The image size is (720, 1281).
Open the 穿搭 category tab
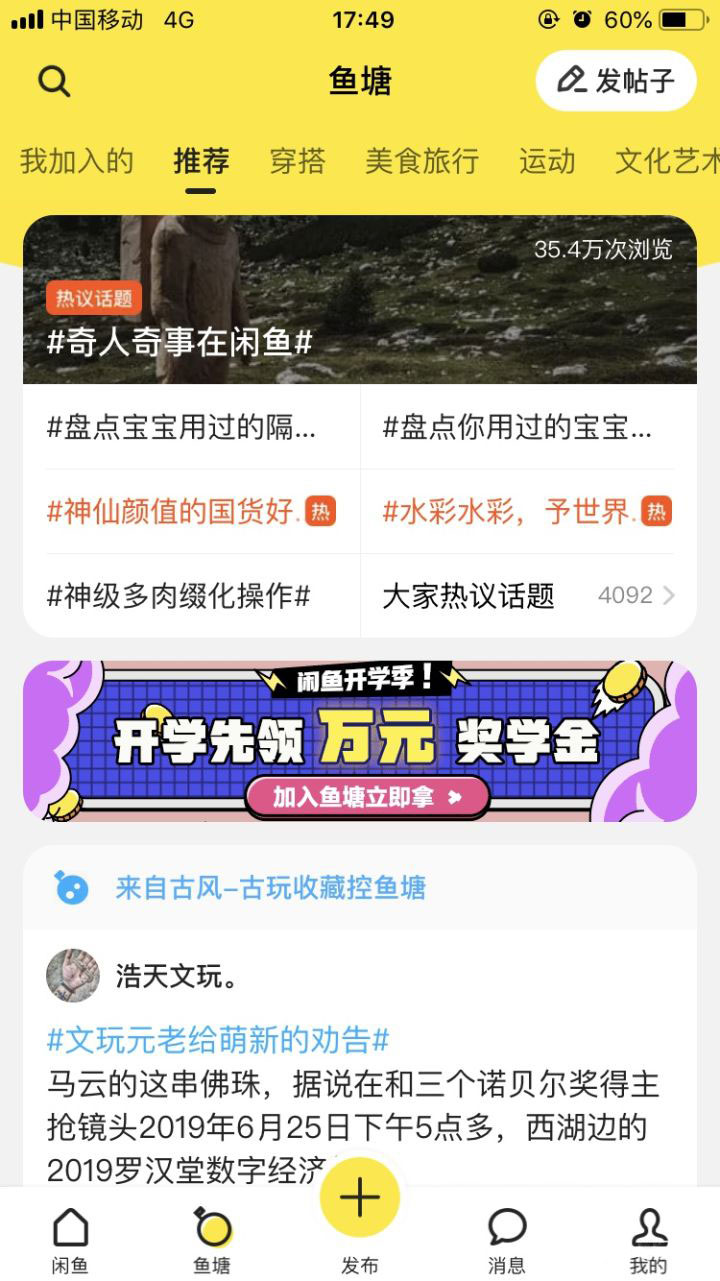click(x=299, y=161)
